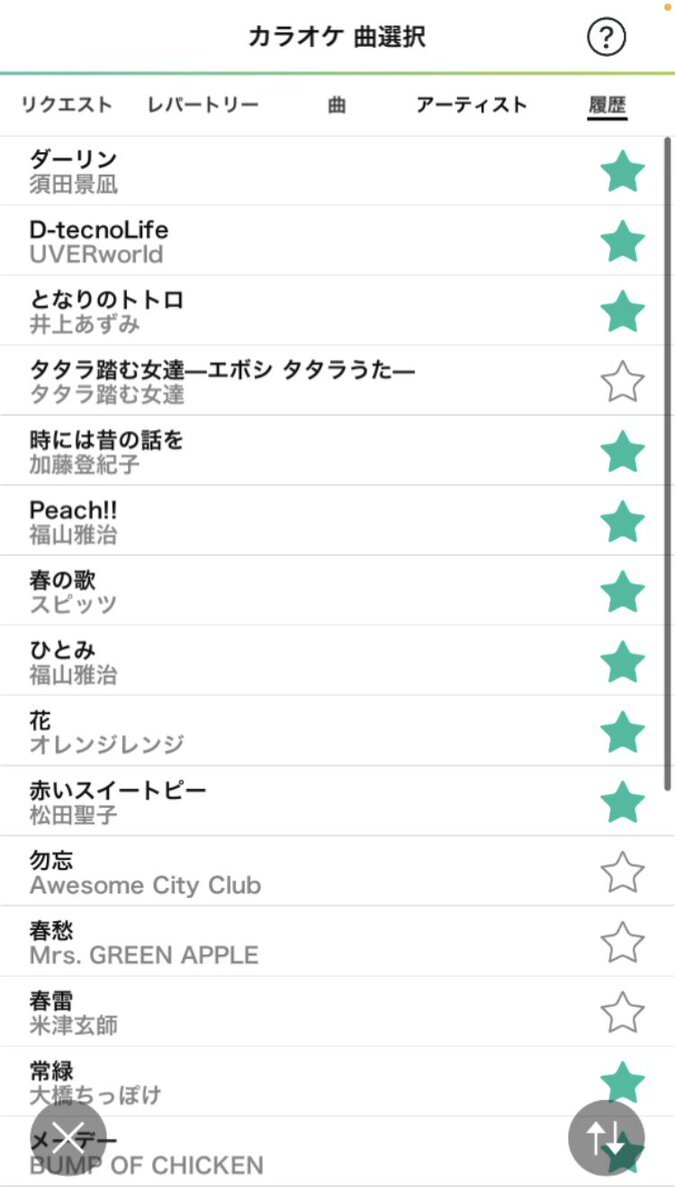Unfavorite D-tecnoLife with its star
The height and width of the screenshot is (1200, 675).
[x=623, y=242]
